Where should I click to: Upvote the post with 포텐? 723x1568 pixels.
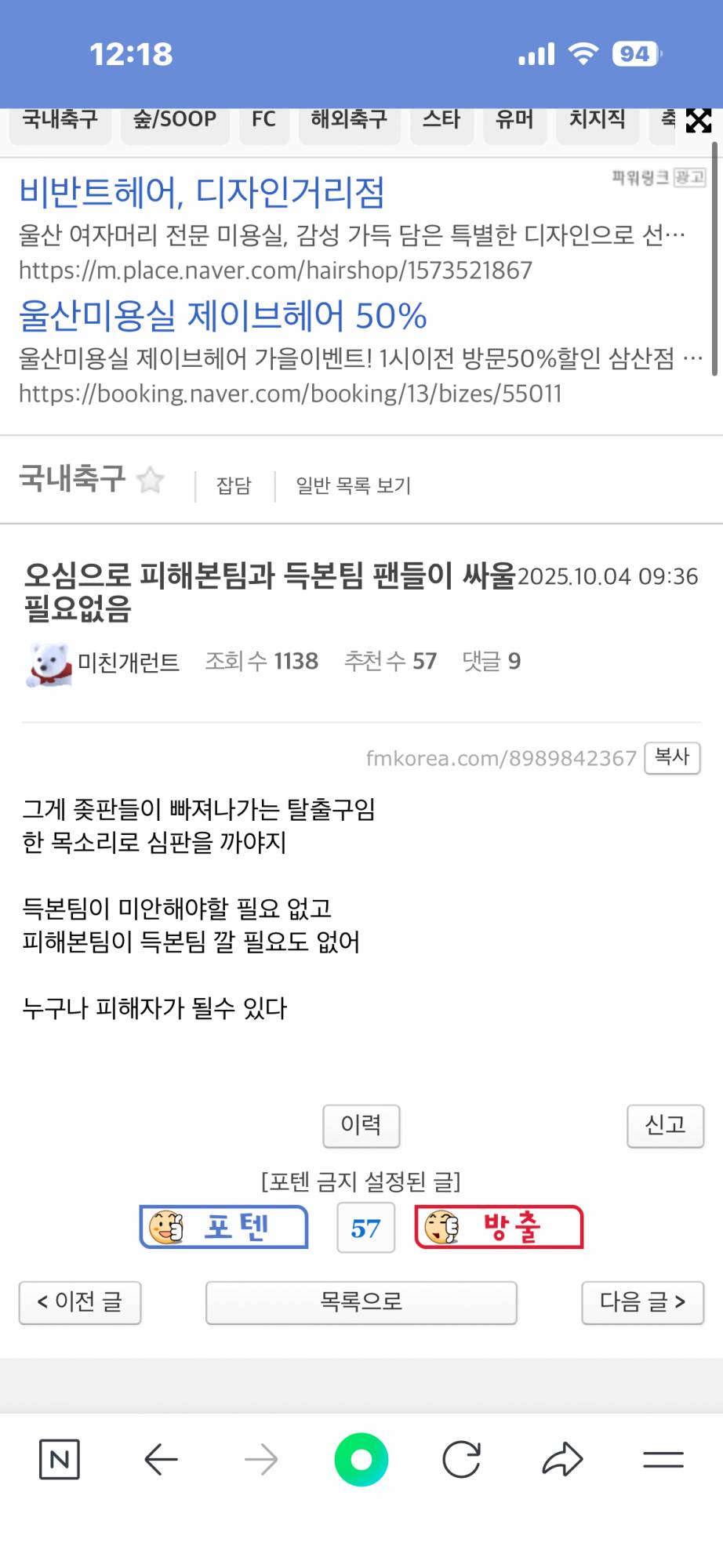(x=224, y=1227)
